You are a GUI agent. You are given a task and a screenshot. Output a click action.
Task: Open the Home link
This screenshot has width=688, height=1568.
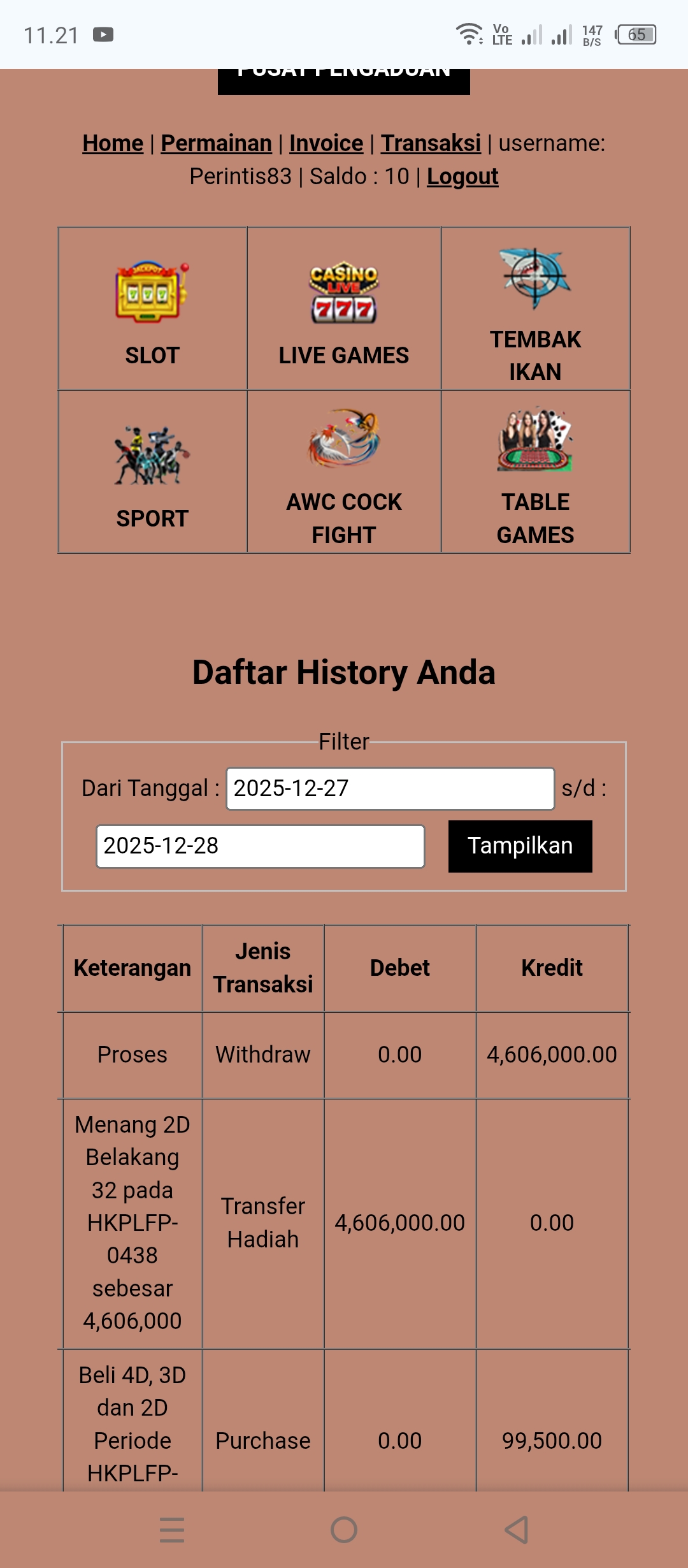(113, 143)
